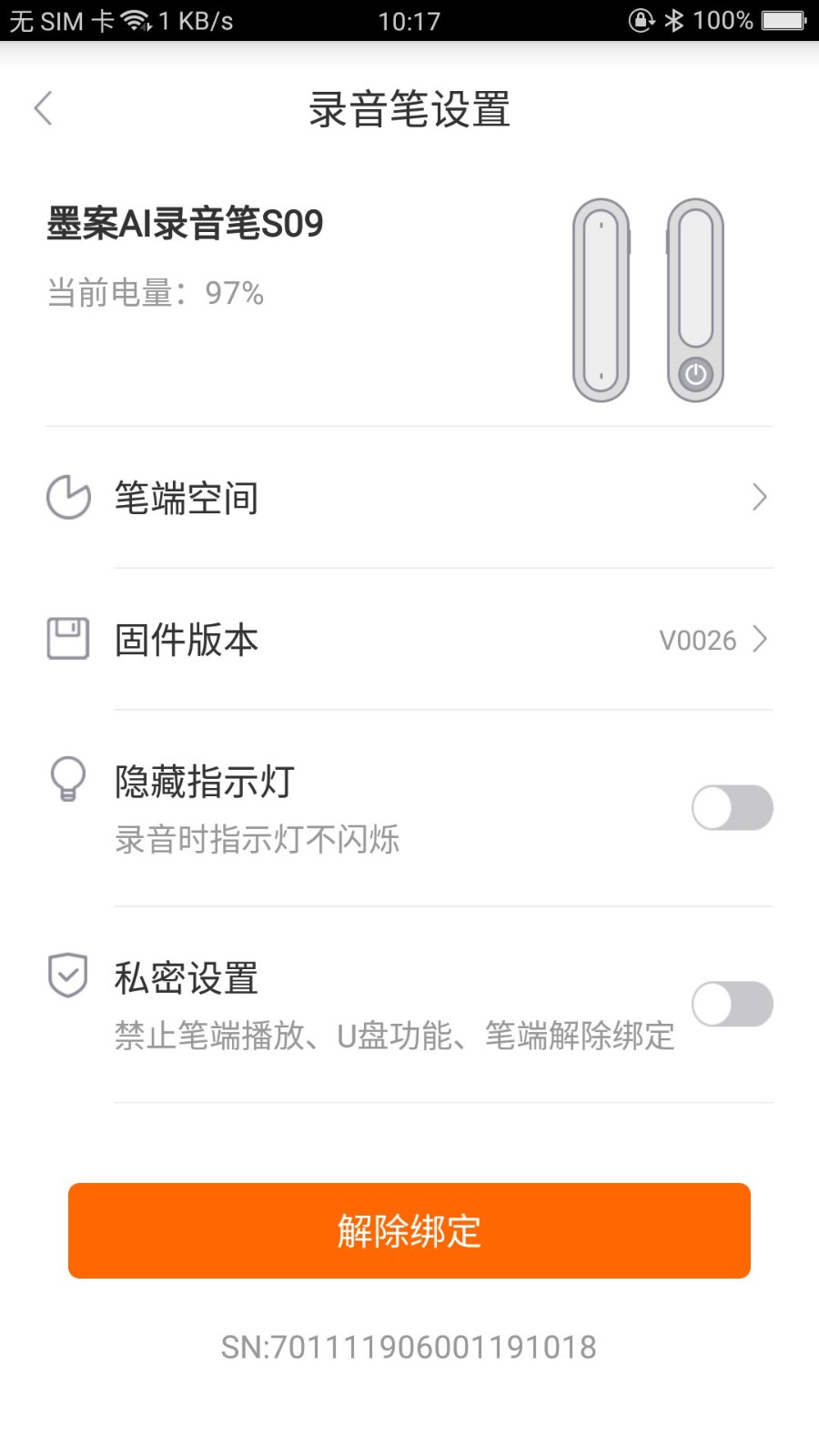Go back from 录音笔设置

click(43, 108)
